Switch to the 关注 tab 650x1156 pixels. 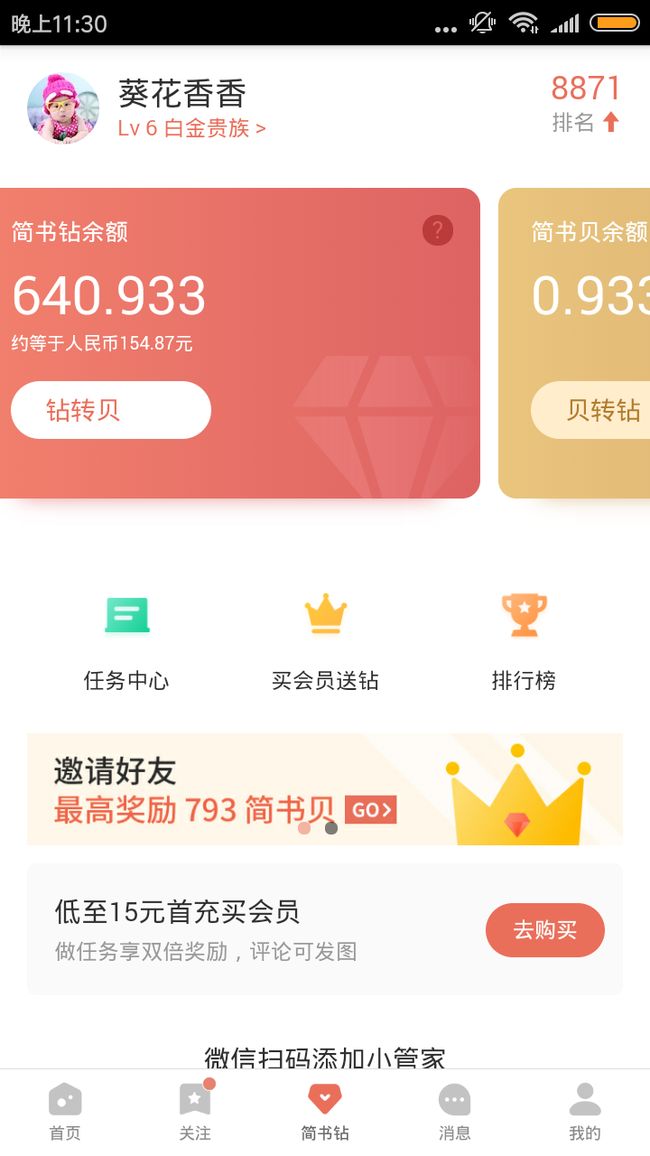(195, 1113)
